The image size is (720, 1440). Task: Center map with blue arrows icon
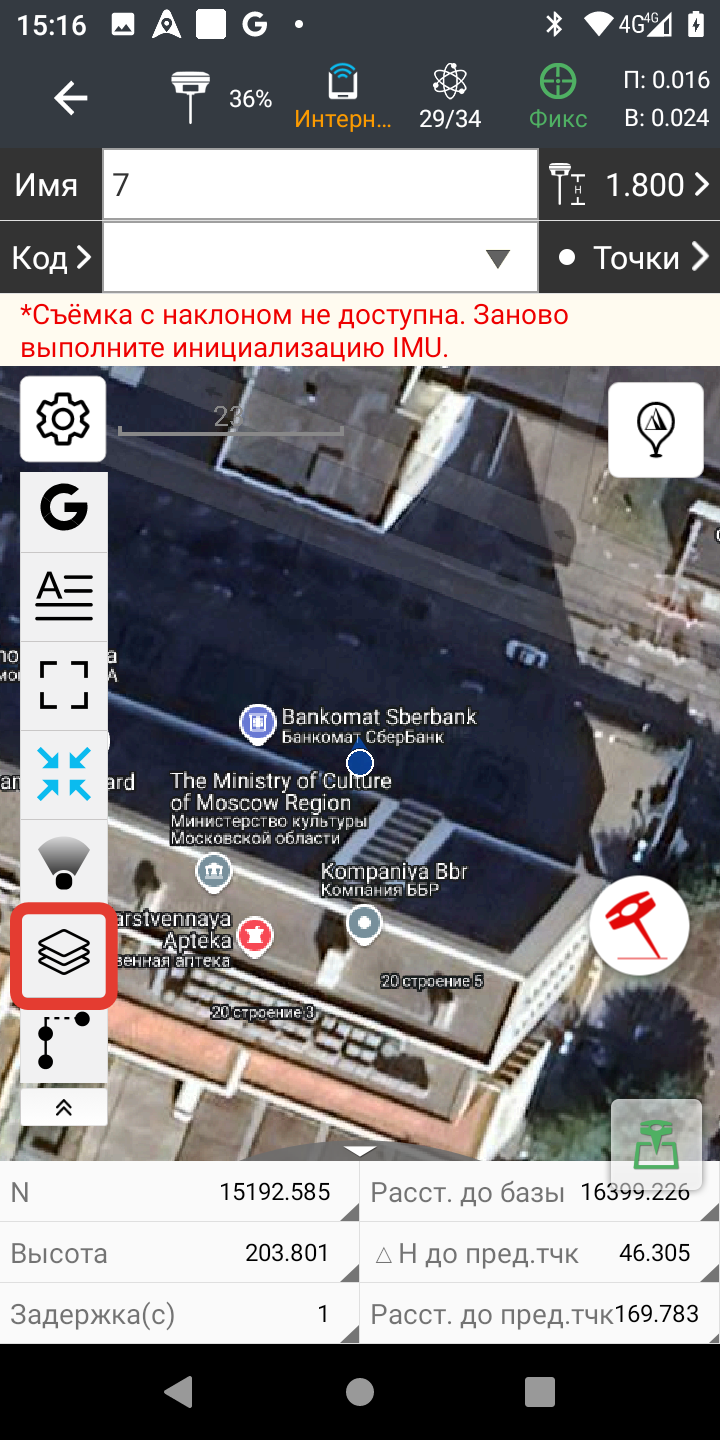tap(63, 774)
